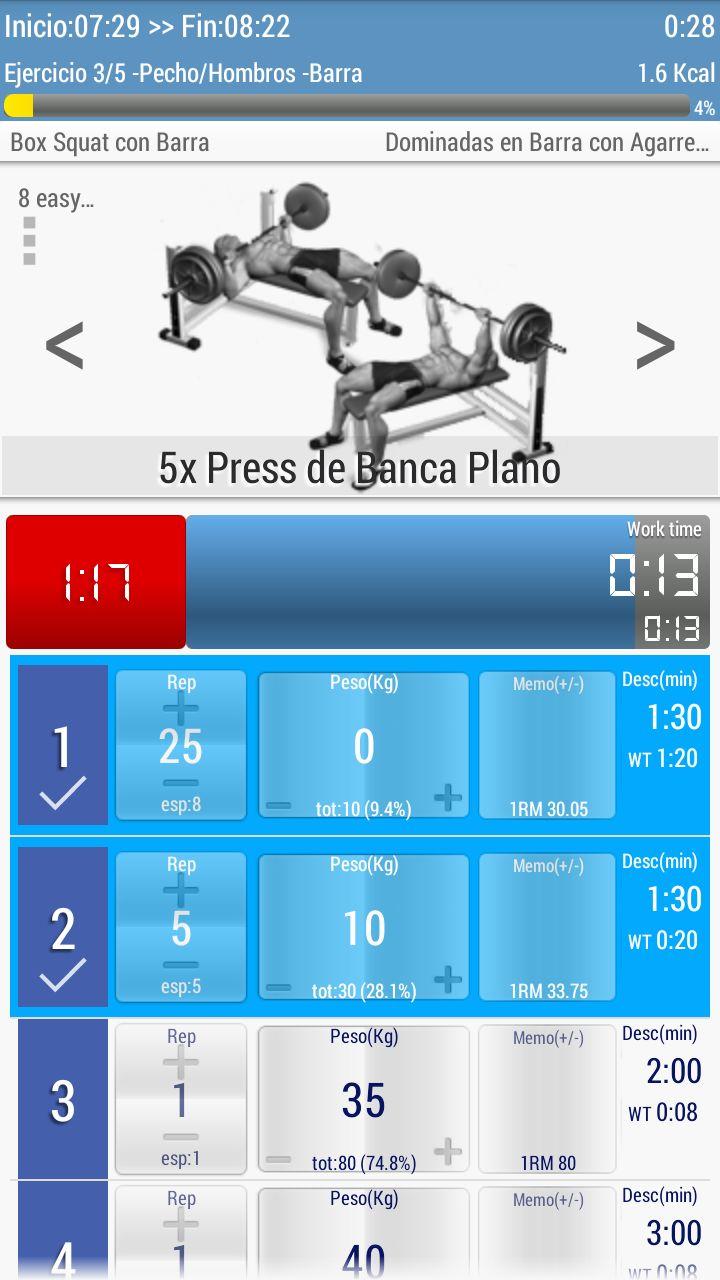Edit rest time 2:00 of set 3
The width and height of the screenshot is (720, 1280).
pyautogui.click(x=673, y=1072)
